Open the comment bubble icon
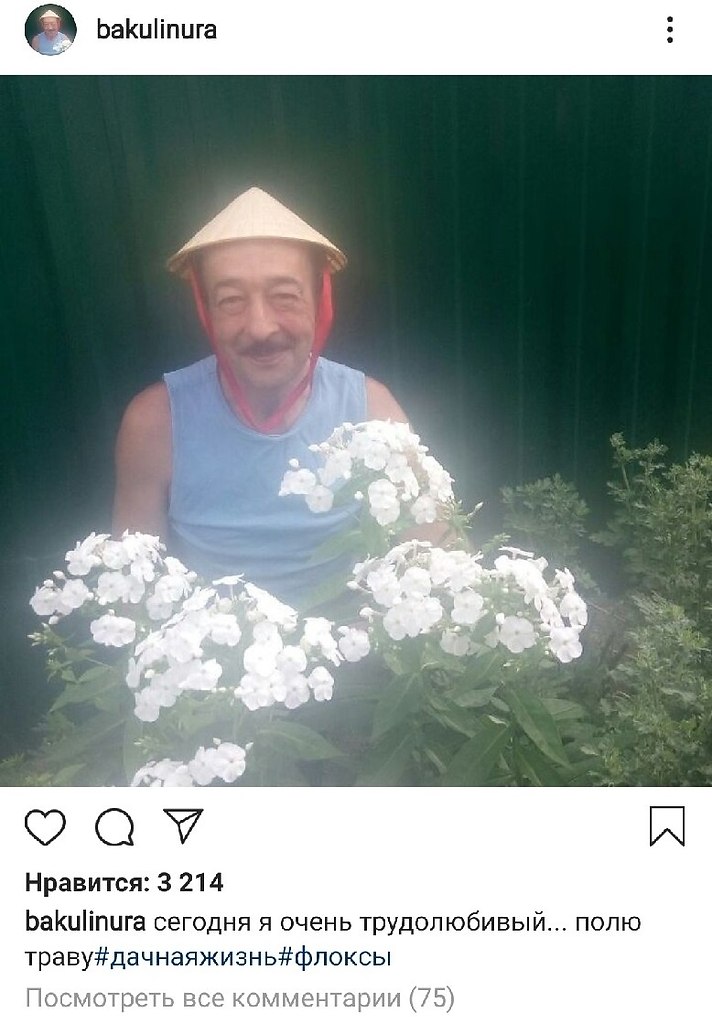The height and width of the screenshot is (1024, 712). coord(114,827)
